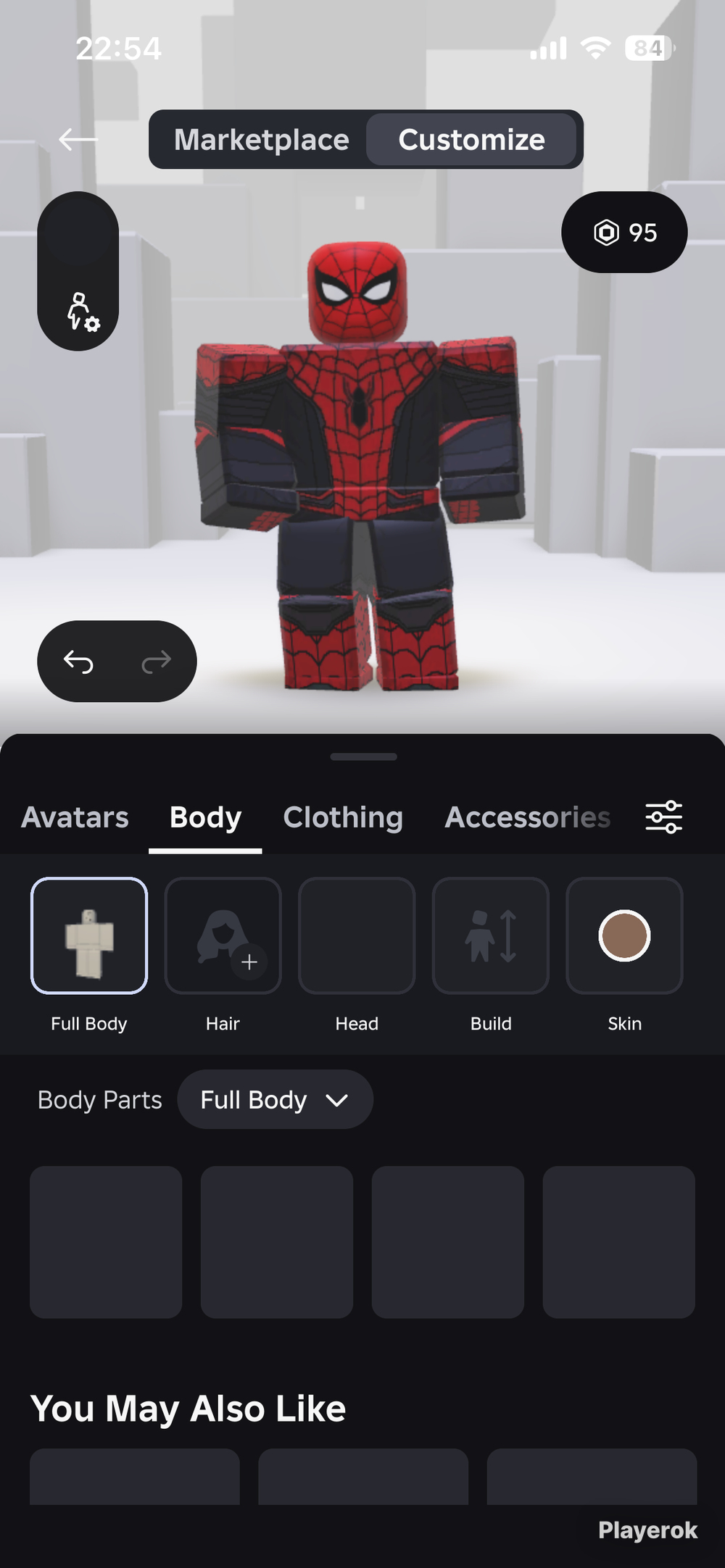This screenshot has height=1568, width=725.
Task: Select the Full Body tile
Action: coord(89,935)
